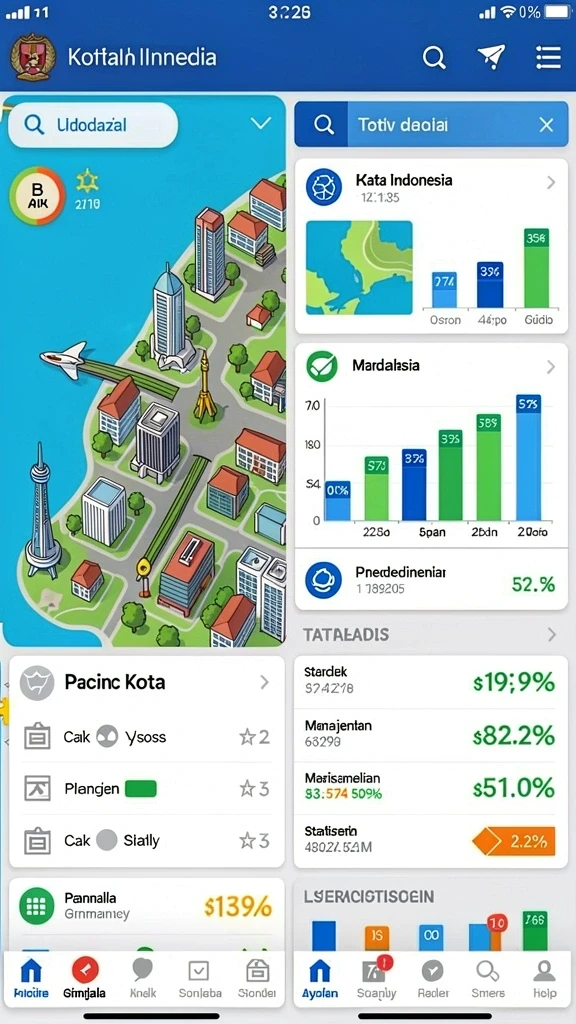This screenshot has height=1024, width=576.
Task: Open search from the top app bar
Action: [x=434, y=57]
